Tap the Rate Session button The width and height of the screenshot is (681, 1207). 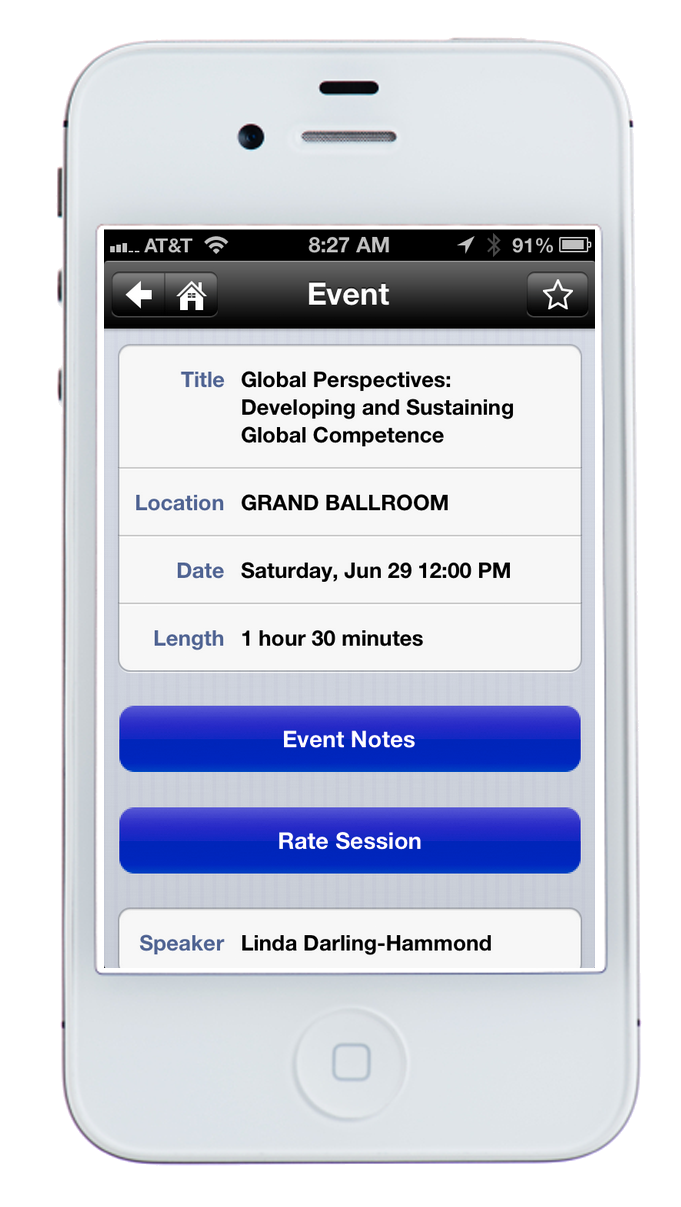[x=349, y=841]
